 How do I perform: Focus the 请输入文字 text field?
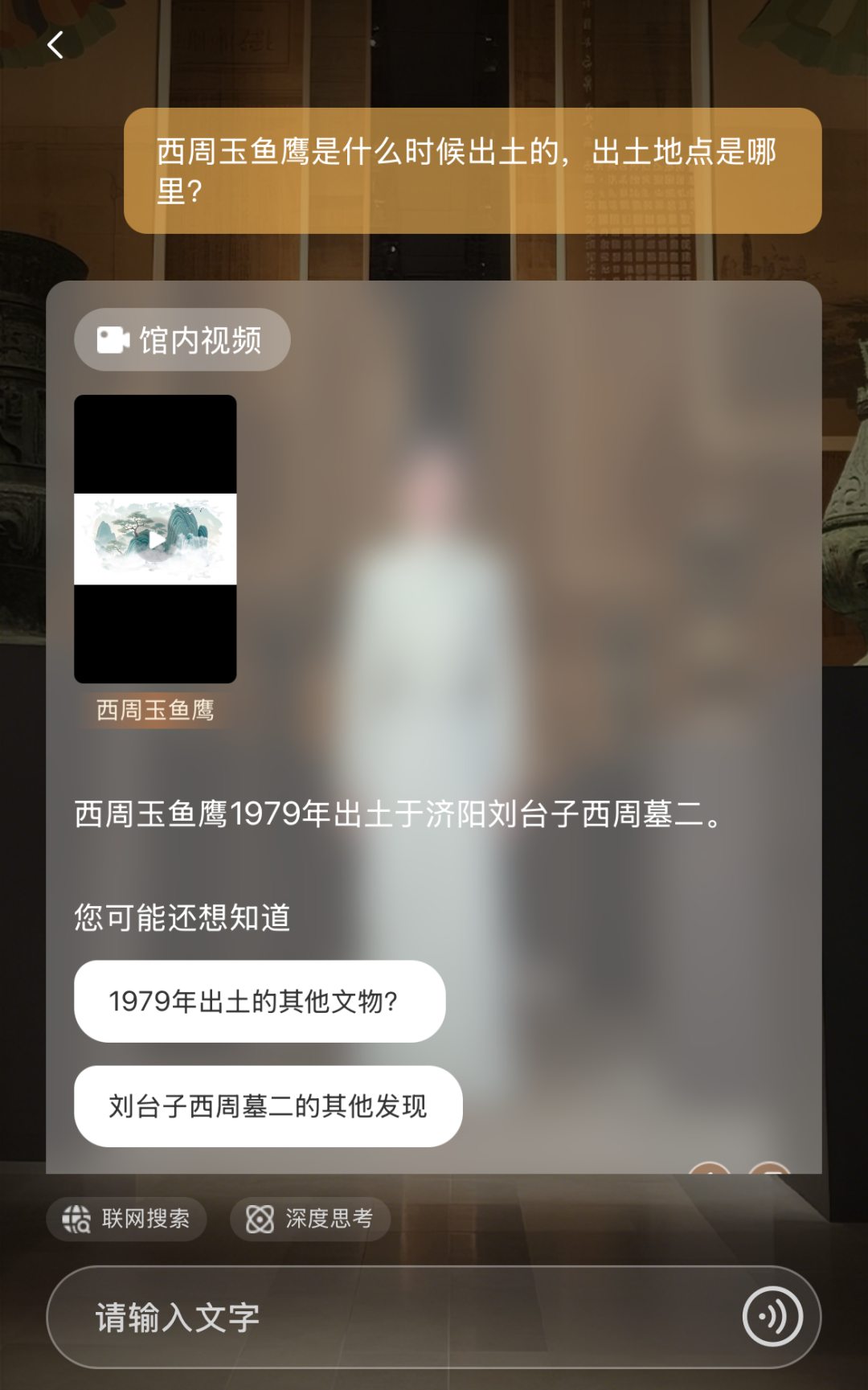(386, 1318)
